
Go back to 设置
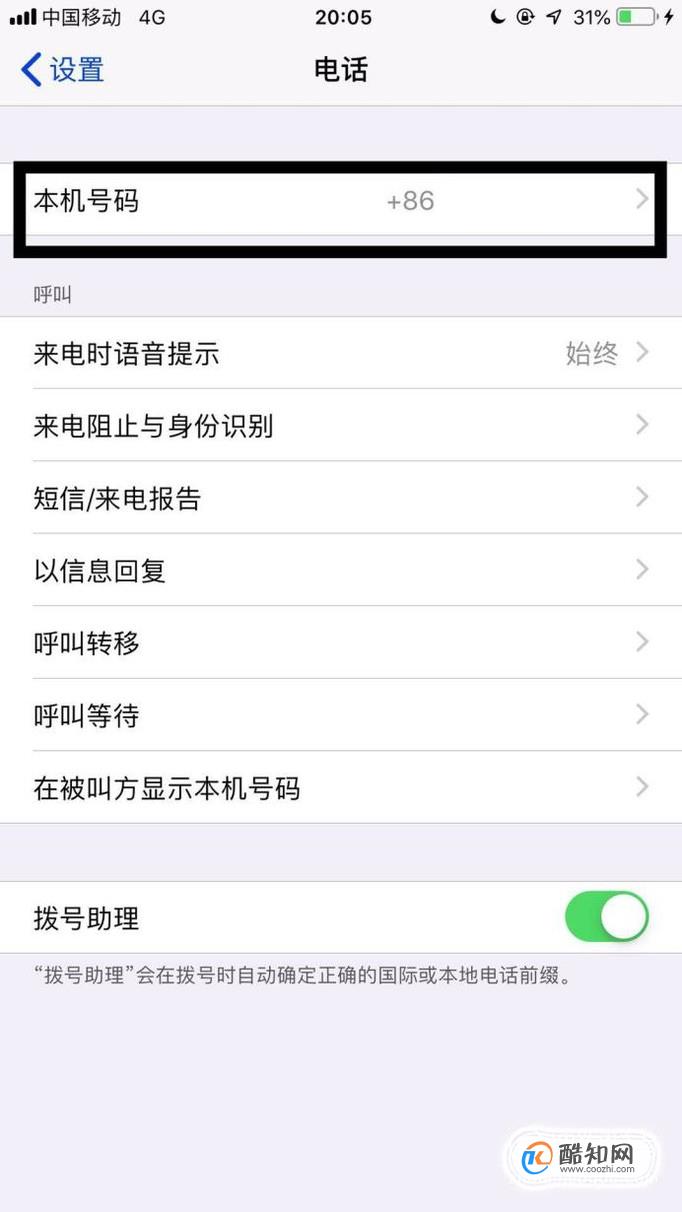point(62,70)
